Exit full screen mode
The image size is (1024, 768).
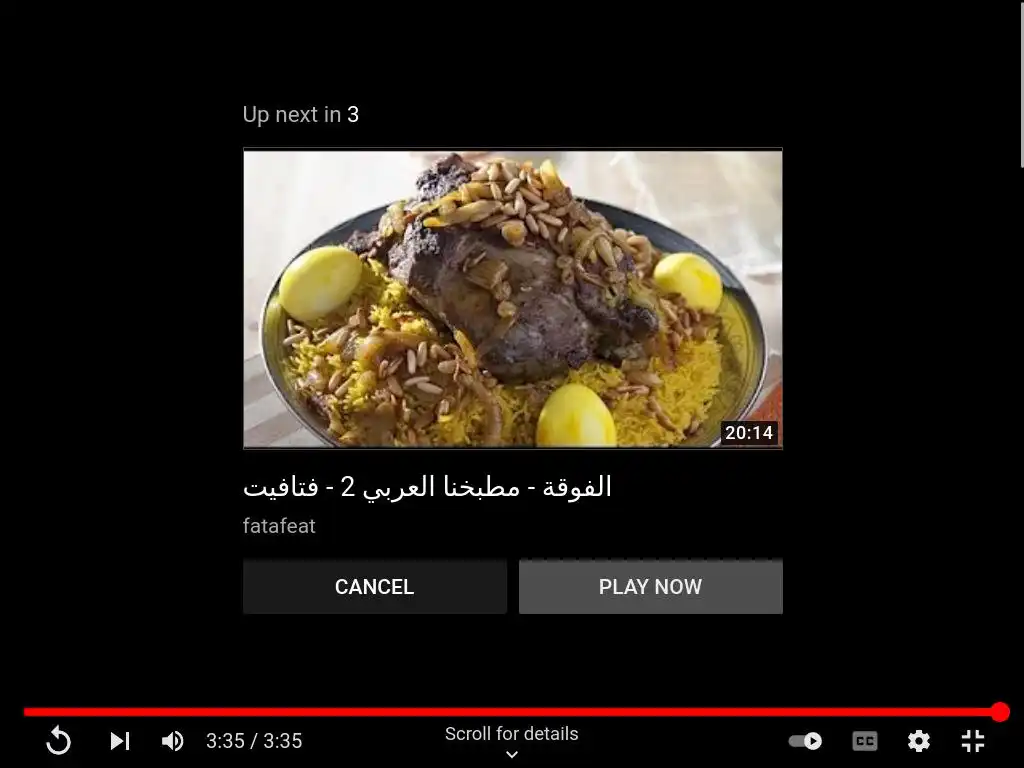(972, 741)
